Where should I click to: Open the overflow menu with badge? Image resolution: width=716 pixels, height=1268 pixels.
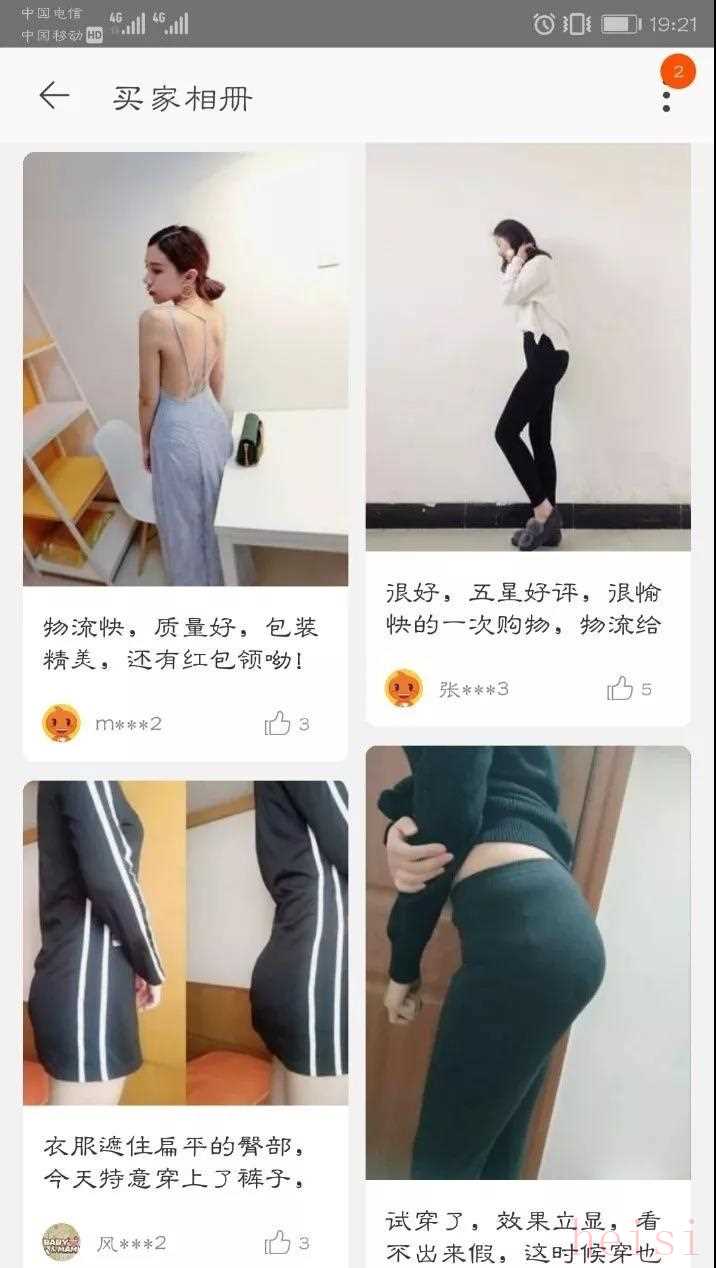click(x=667, y=96)
